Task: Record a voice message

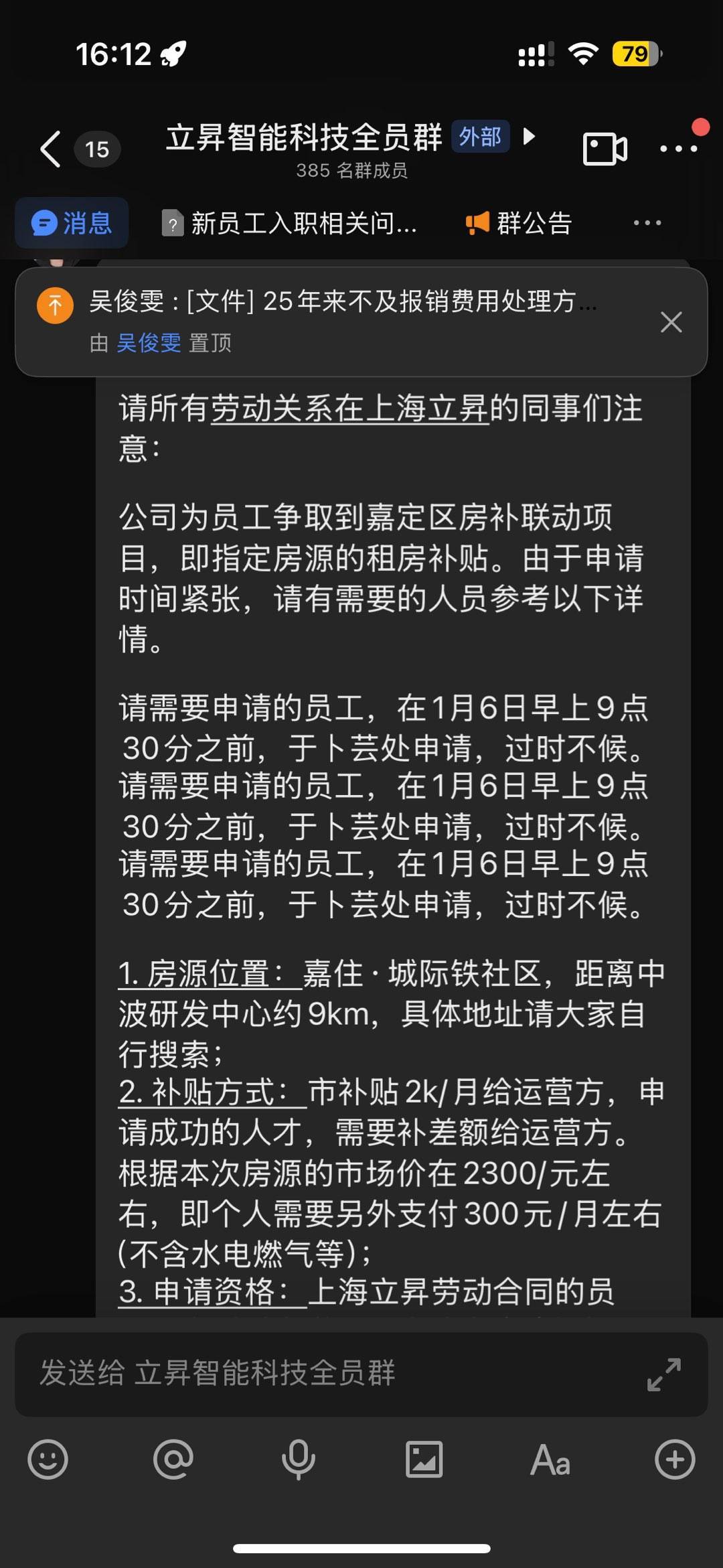Action: coord(299,1459)
